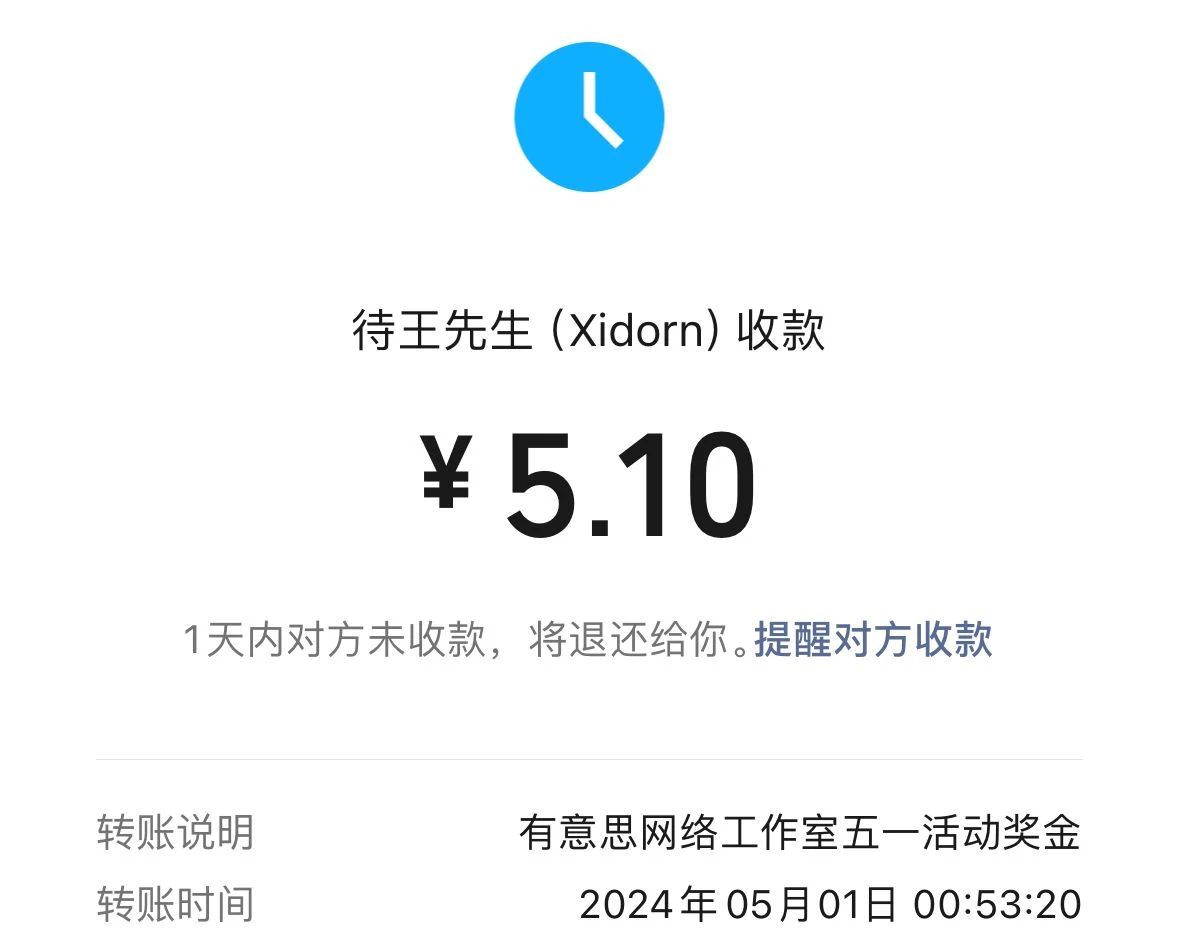The image size is (1179, 952).
Task: Tap the 提醒对方收款 link
Action: 873,639
